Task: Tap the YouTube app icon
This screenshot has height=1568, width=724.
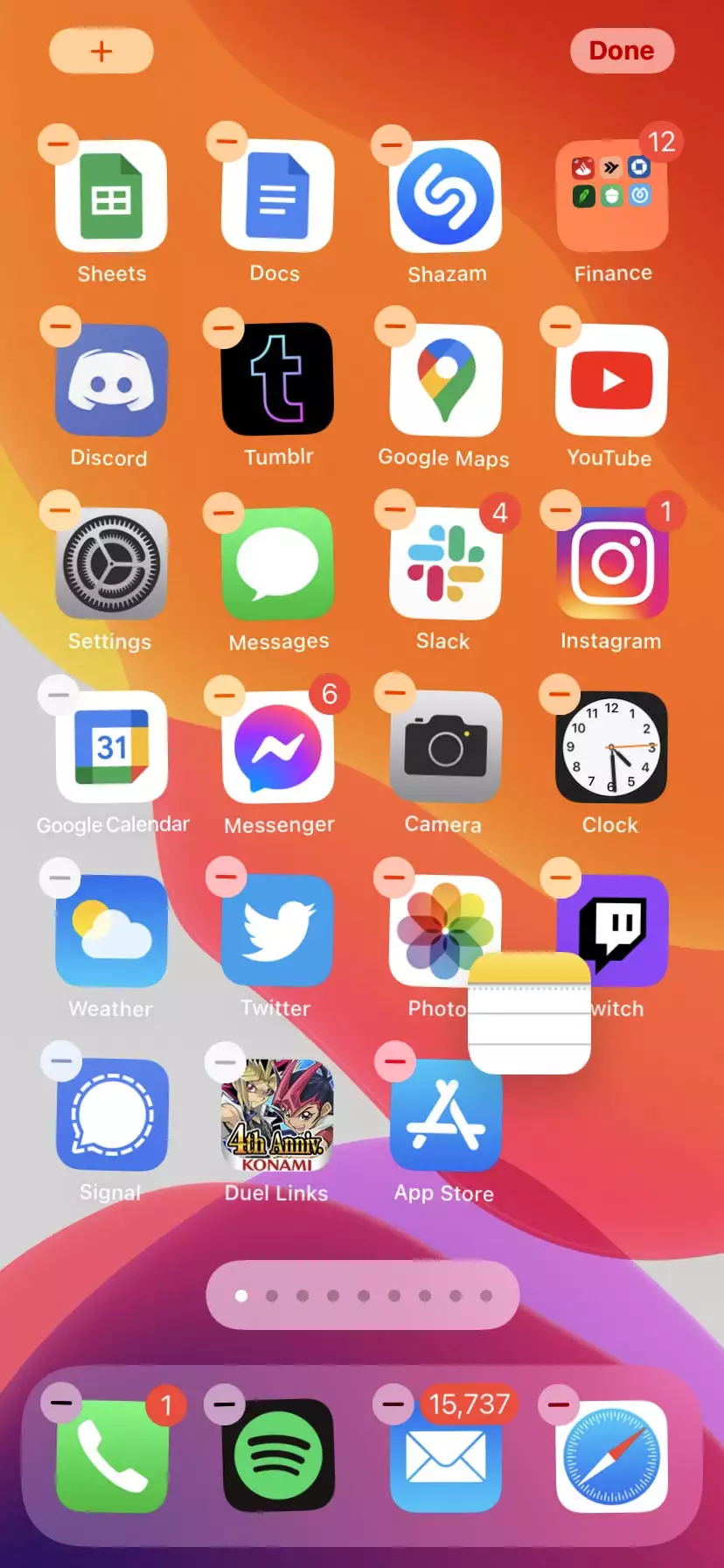Action: (612, 381)
